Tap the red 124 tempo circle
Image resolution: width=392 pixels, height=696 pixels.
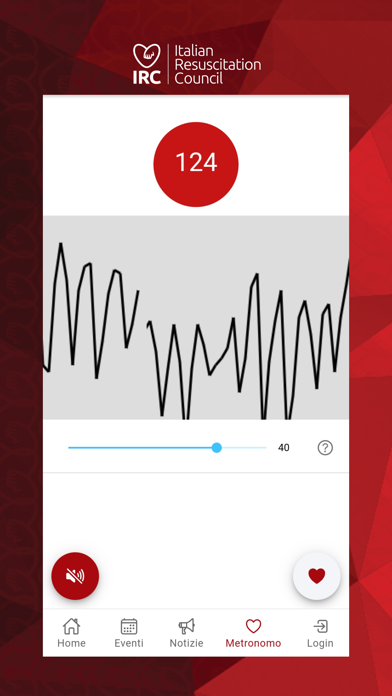click(x=196, y=164)
